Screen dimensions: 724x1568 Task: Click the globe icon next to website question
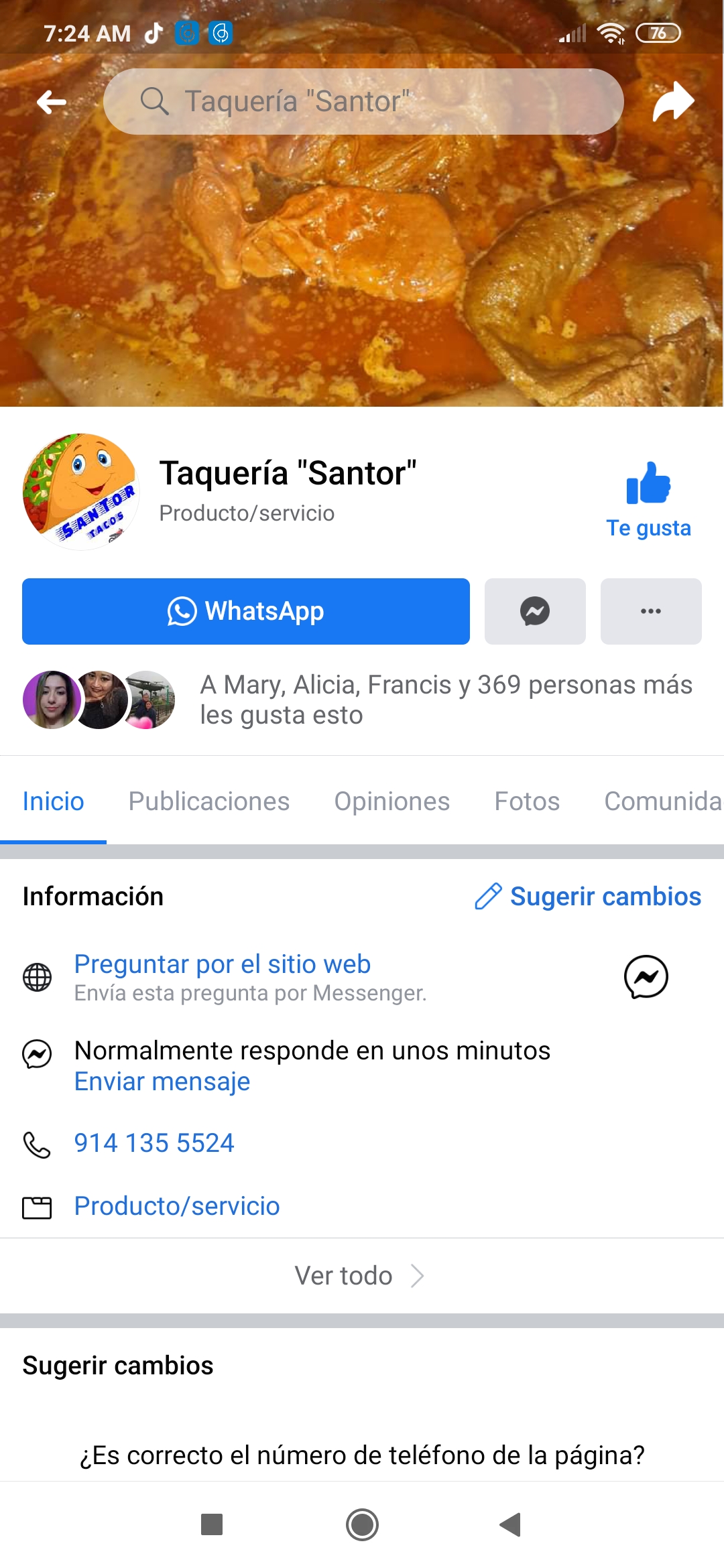pyautogui.click(x=38, y=976)
